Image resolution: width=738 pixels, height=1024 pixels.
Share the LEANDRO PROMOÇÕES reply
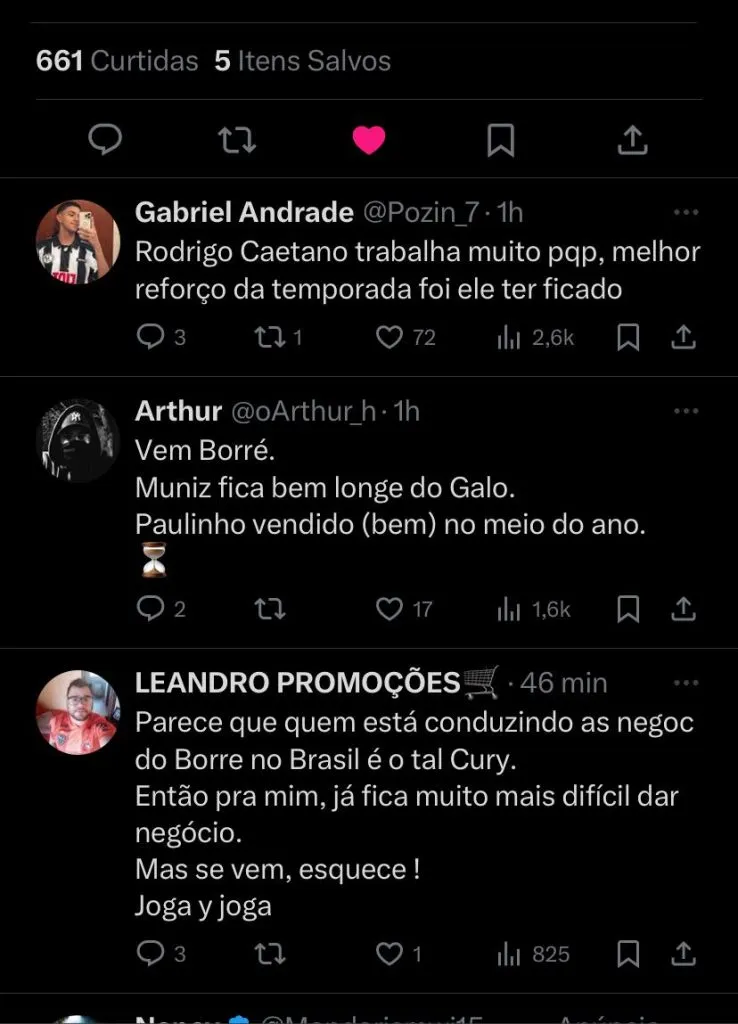pyautogui.click(x=683, y=954)
